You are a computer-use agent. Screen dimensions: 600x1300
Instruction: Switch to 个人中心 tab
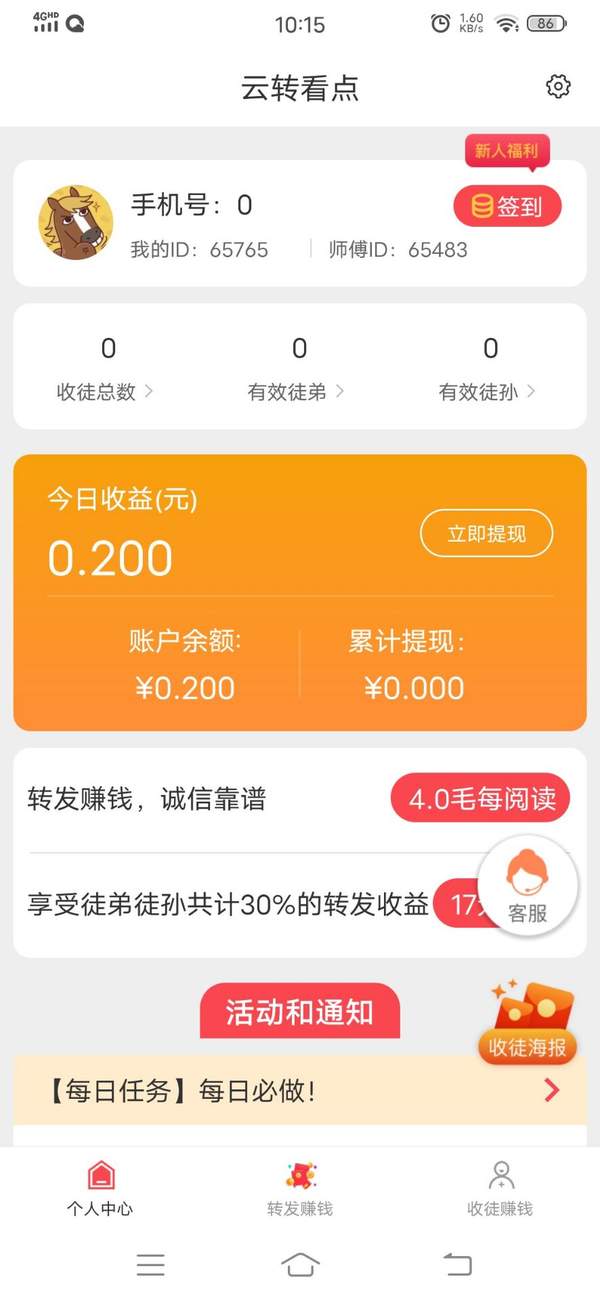tap(100, 1188)
